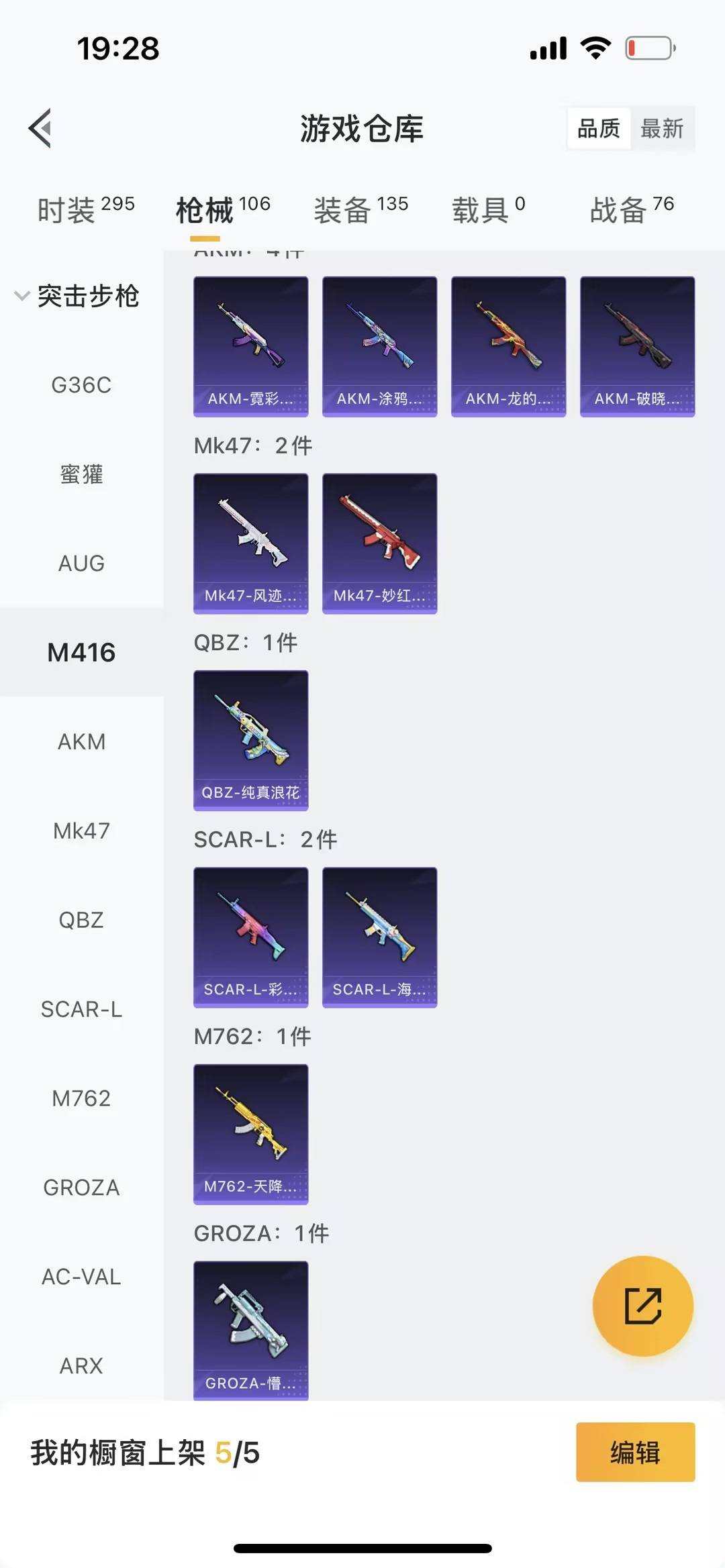Select GROZA in the sidebar
Screen dimensions: 725x1568
click(x=81, y=1188)
